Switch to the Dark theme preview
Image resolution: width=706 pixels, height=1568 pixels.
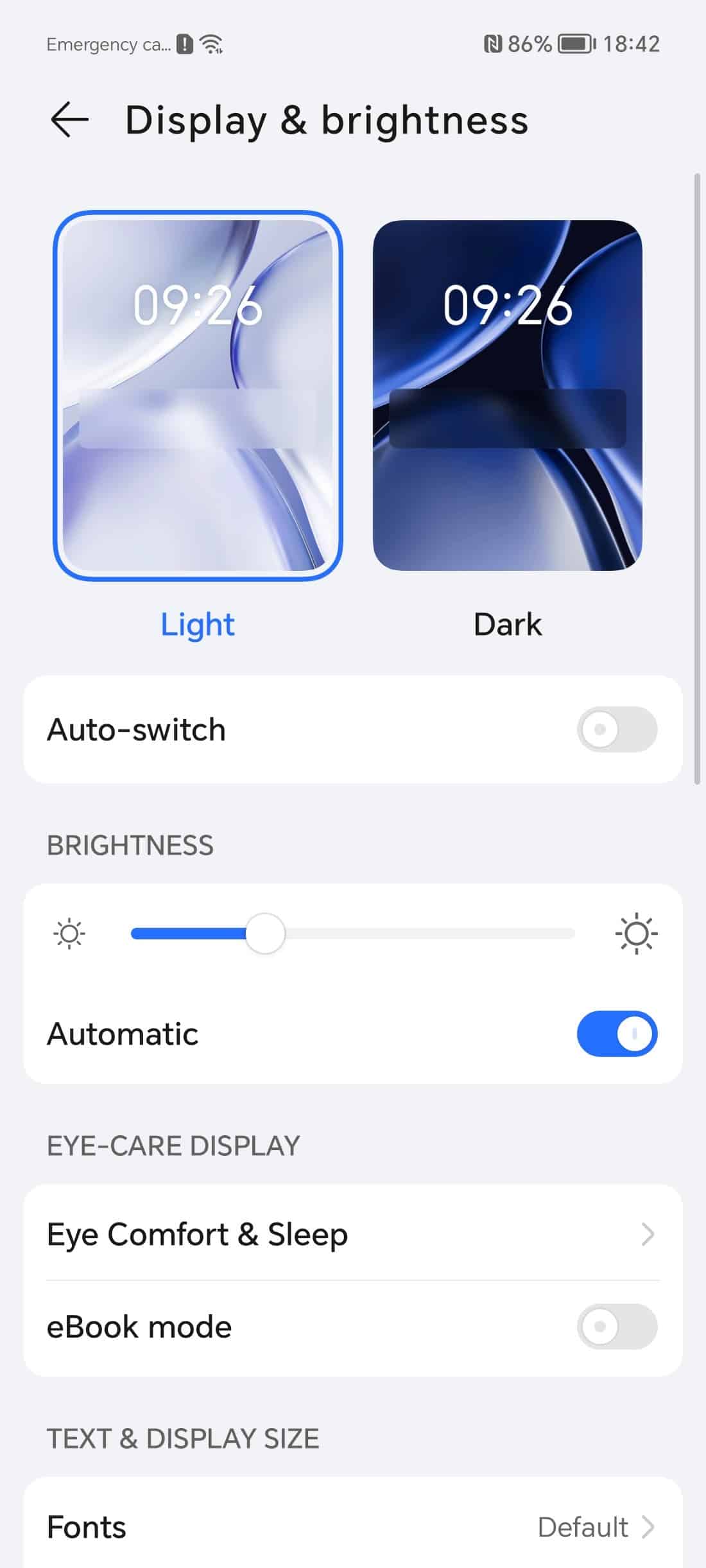(x=508, y=396)
